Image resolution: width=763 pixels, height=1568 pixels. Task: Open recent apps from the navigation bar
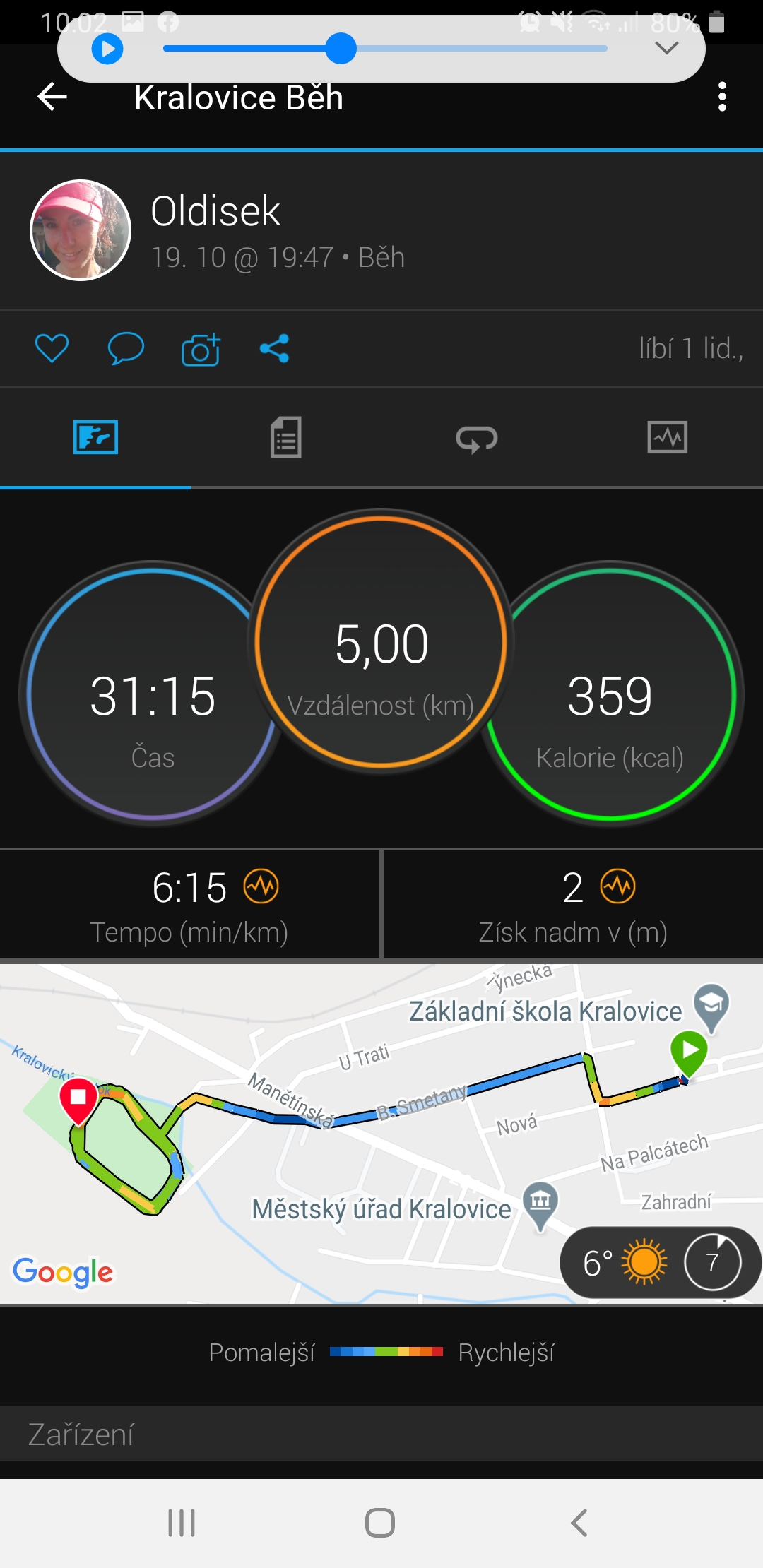(x=182, y=1522)
